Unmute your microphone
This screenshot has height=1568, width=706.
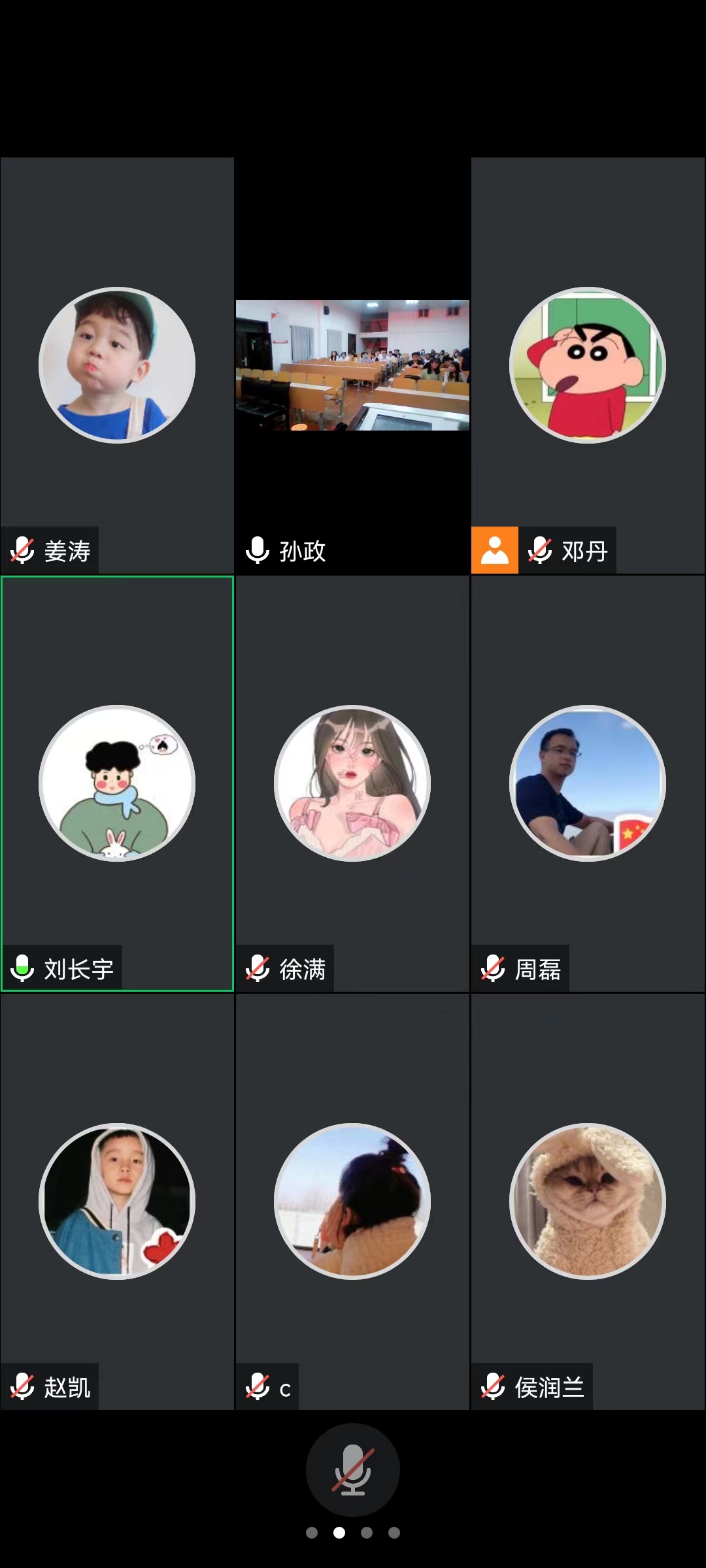coord(352,1469)
